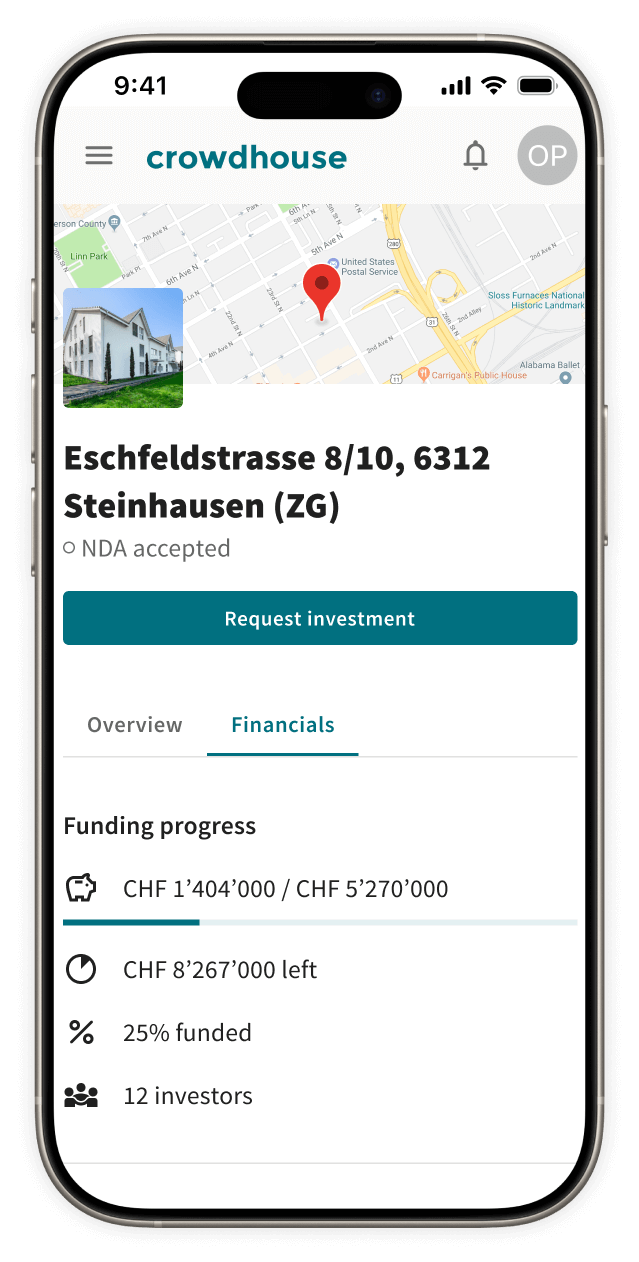
Task: Select the Financials tab
Action: pos(283,725)
